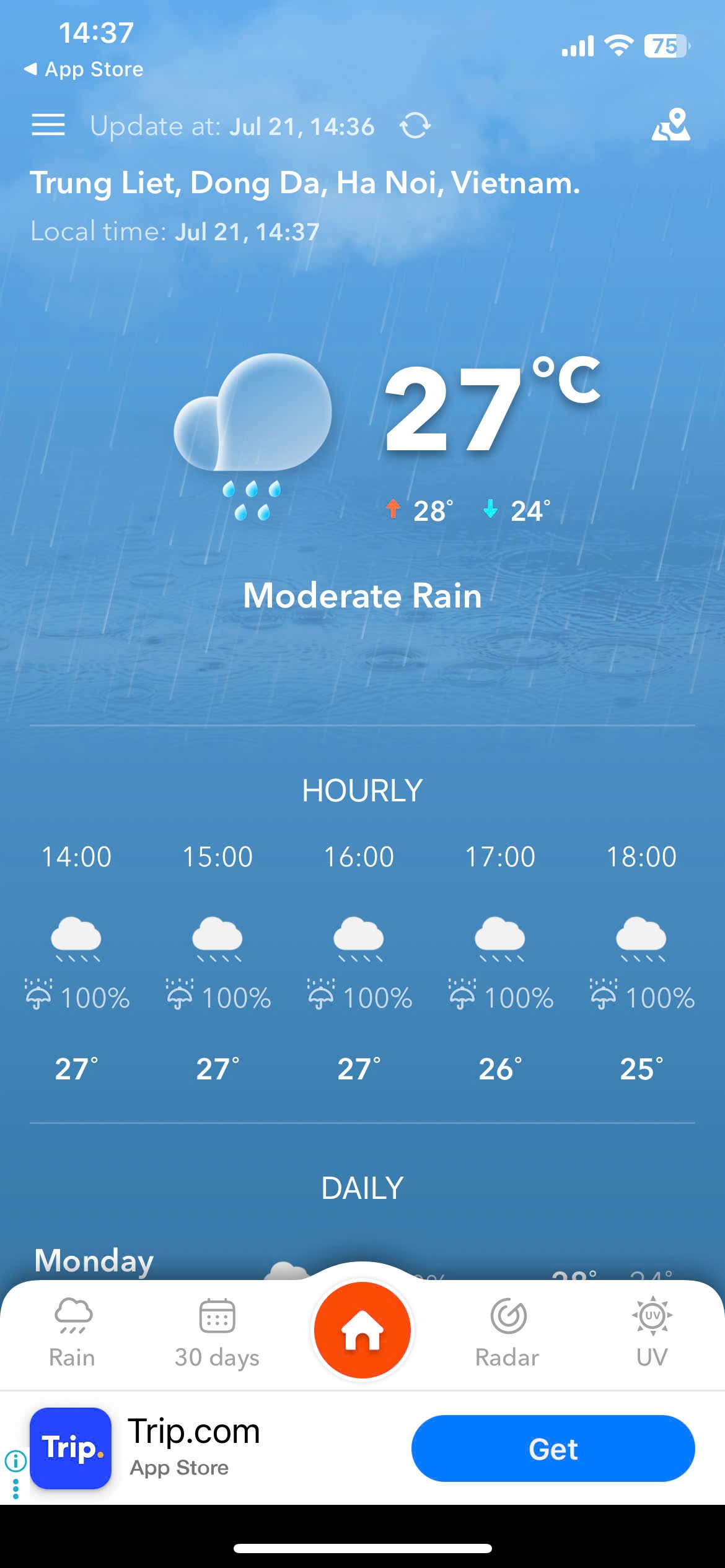Switch to the Radar tab
This screenshot has height=1568, width=725.
coord(507,1331)
